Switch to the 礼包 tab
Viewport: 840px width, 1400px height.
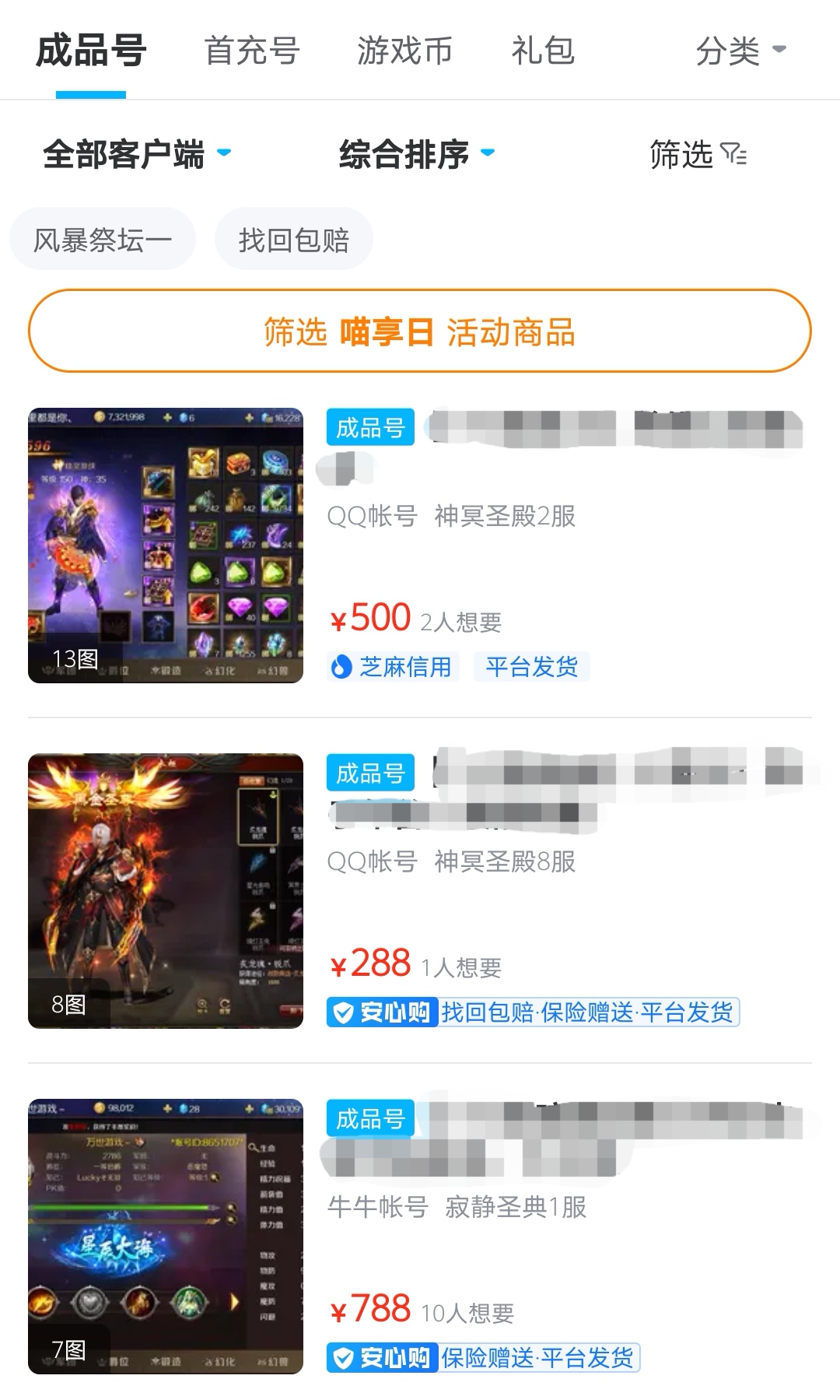[x=543, y=51]
